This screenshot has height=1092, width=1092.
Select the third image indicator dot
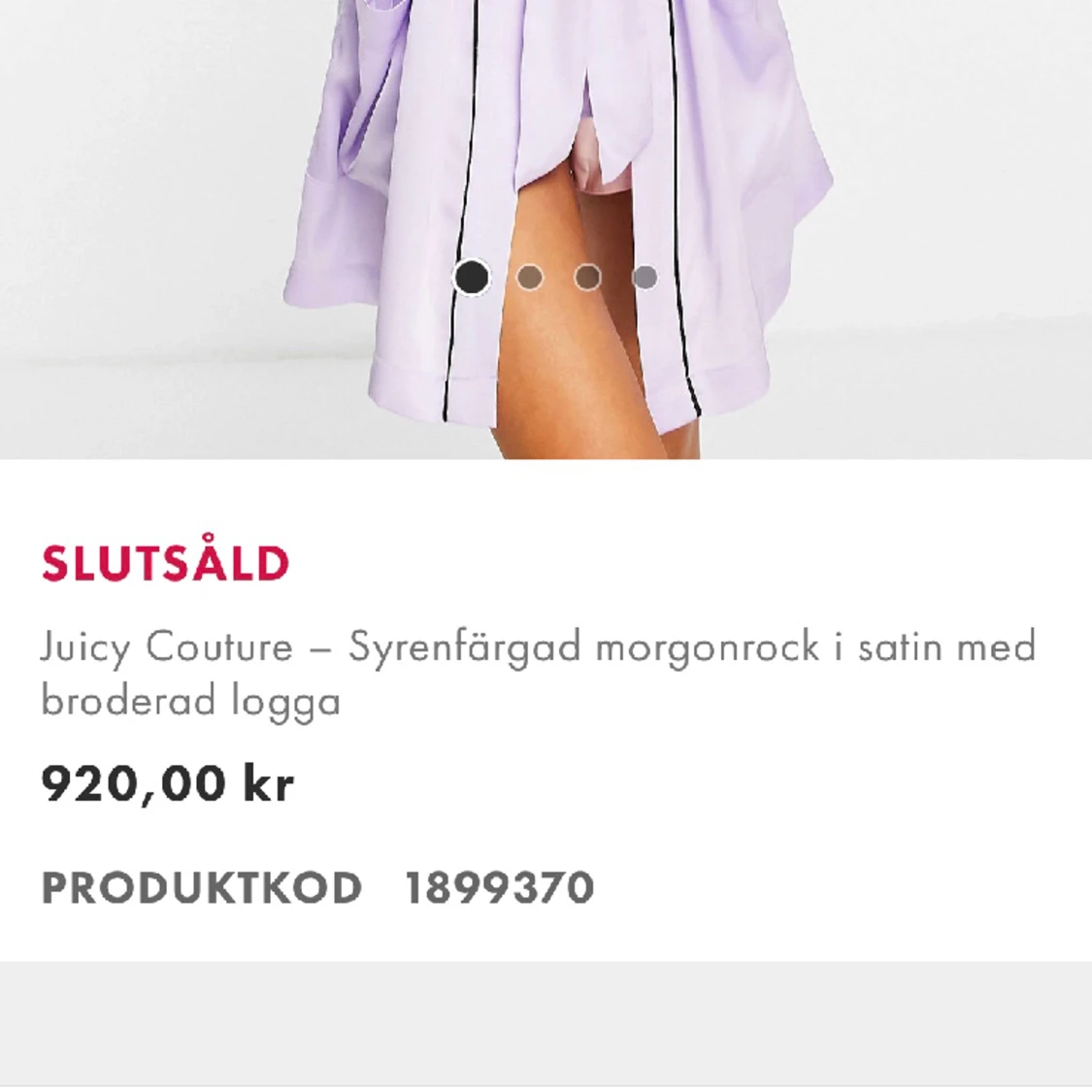pyautogui.click(x=587, y=278)
